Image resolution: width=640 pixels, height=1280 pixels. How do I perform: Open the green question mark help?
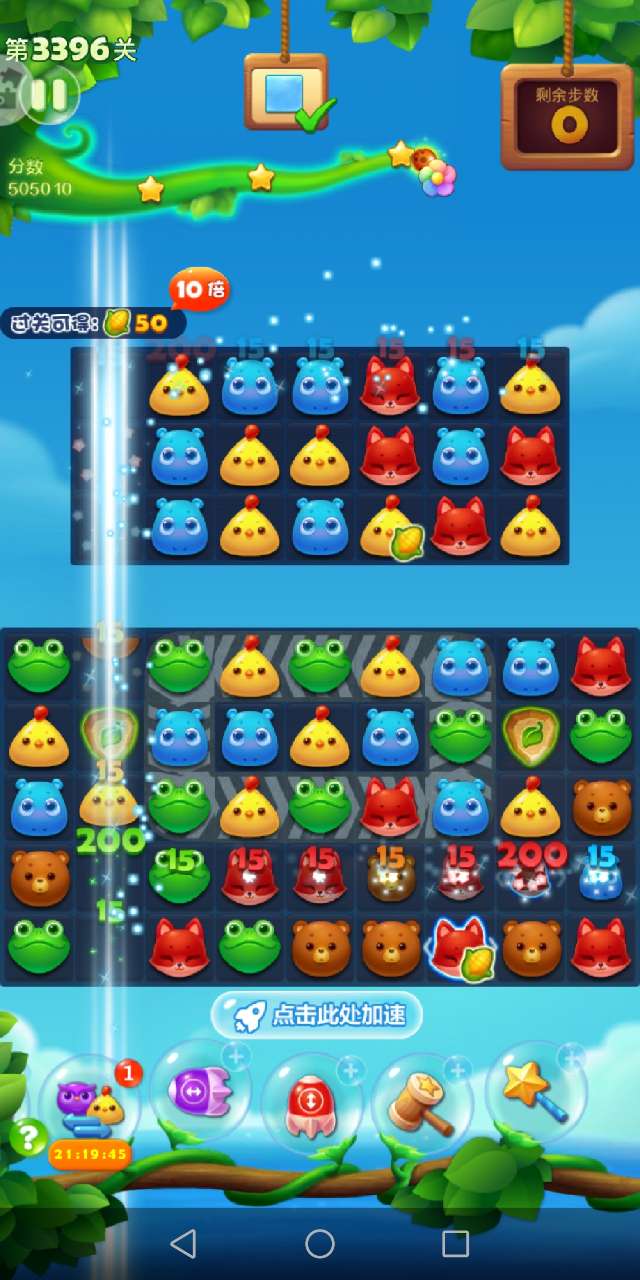click(29, 1137)
